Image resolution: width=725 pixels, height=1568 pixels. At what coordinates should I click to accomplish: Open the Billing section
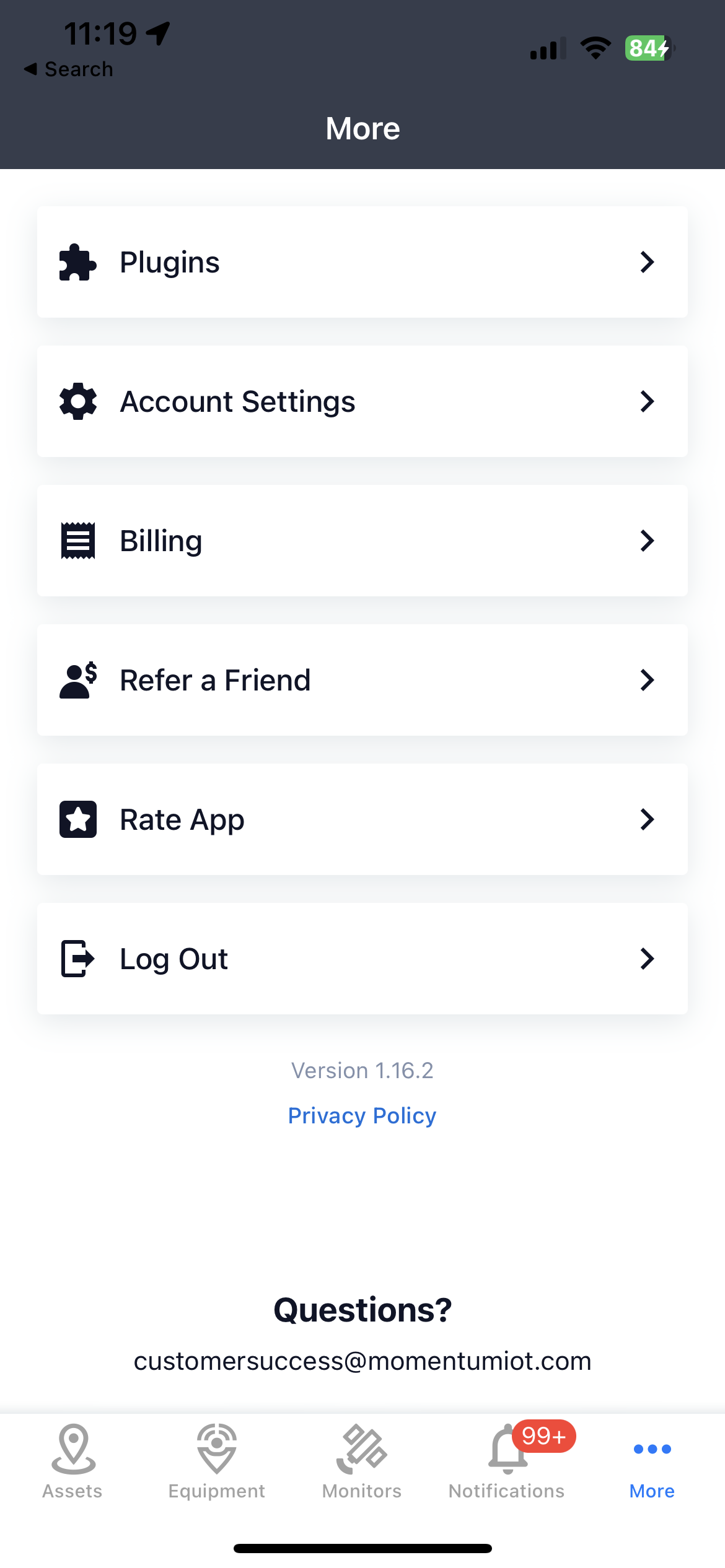[362, 541]
